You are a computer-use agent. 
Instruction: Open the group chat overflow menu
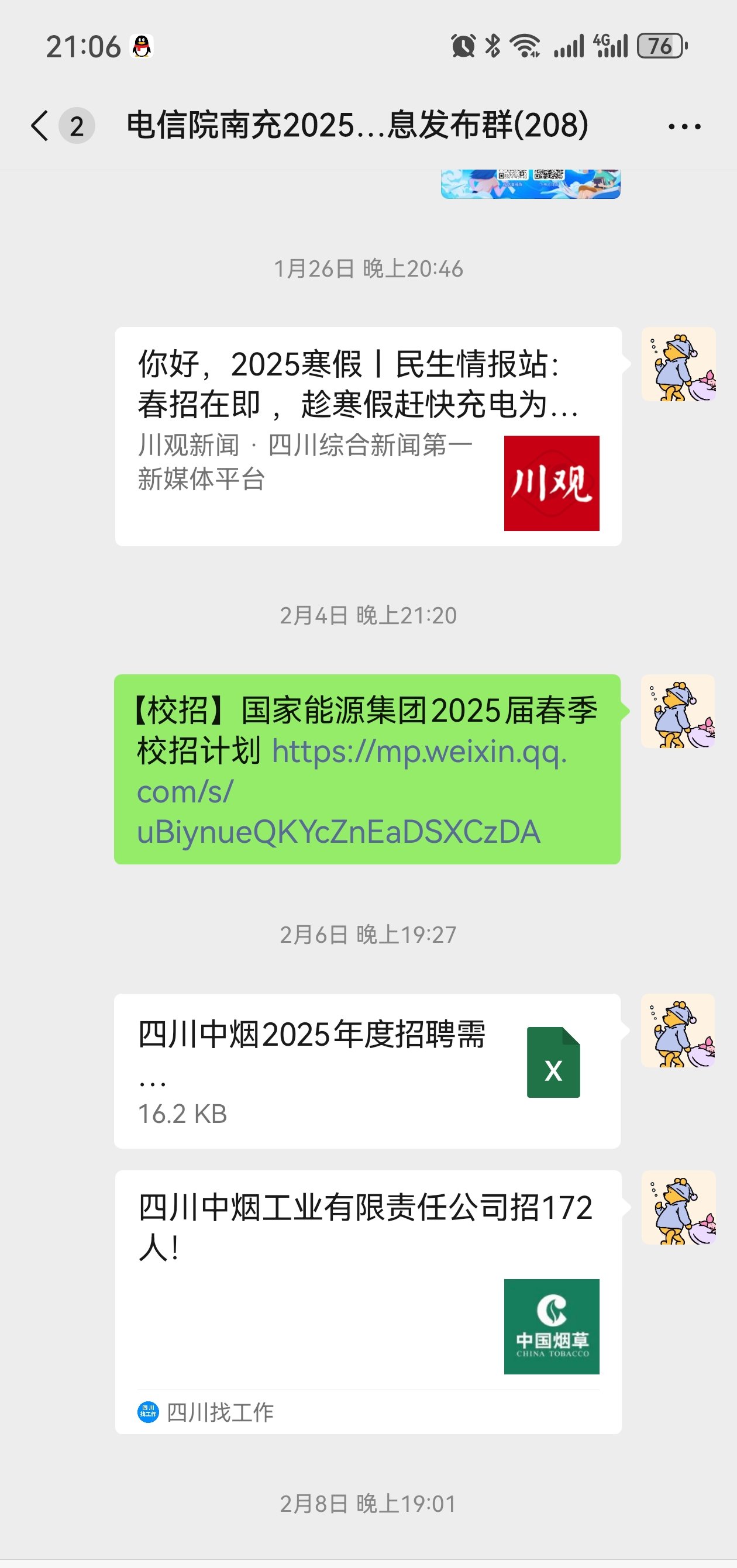(684, 126)
